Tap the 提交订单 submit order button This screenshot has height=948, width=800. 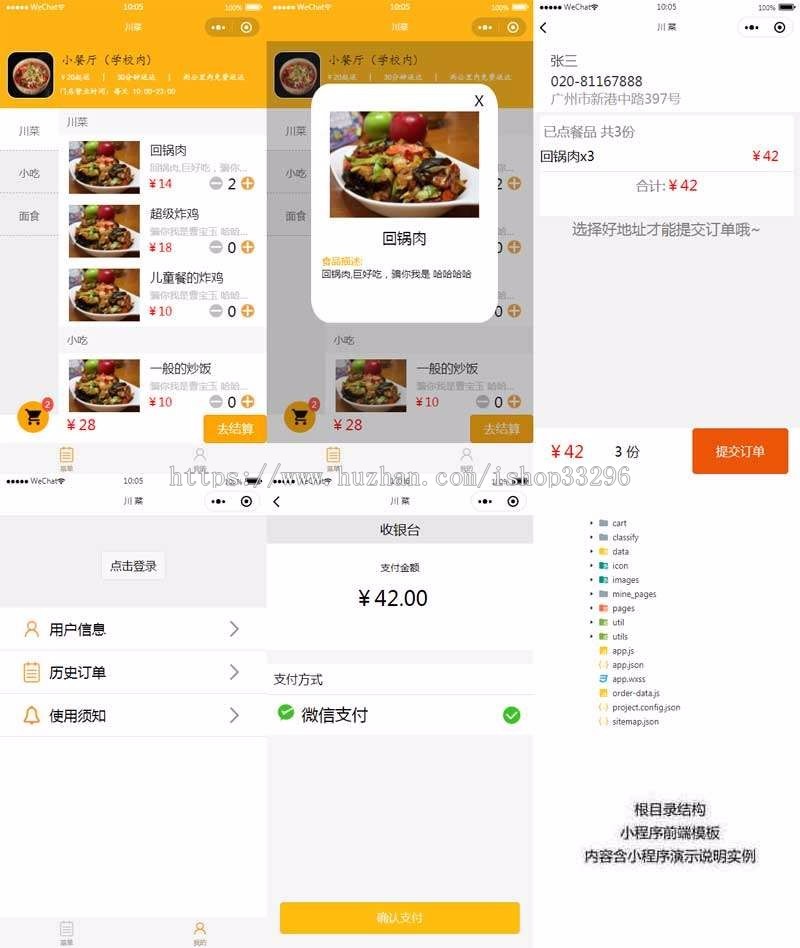point(739,451)
